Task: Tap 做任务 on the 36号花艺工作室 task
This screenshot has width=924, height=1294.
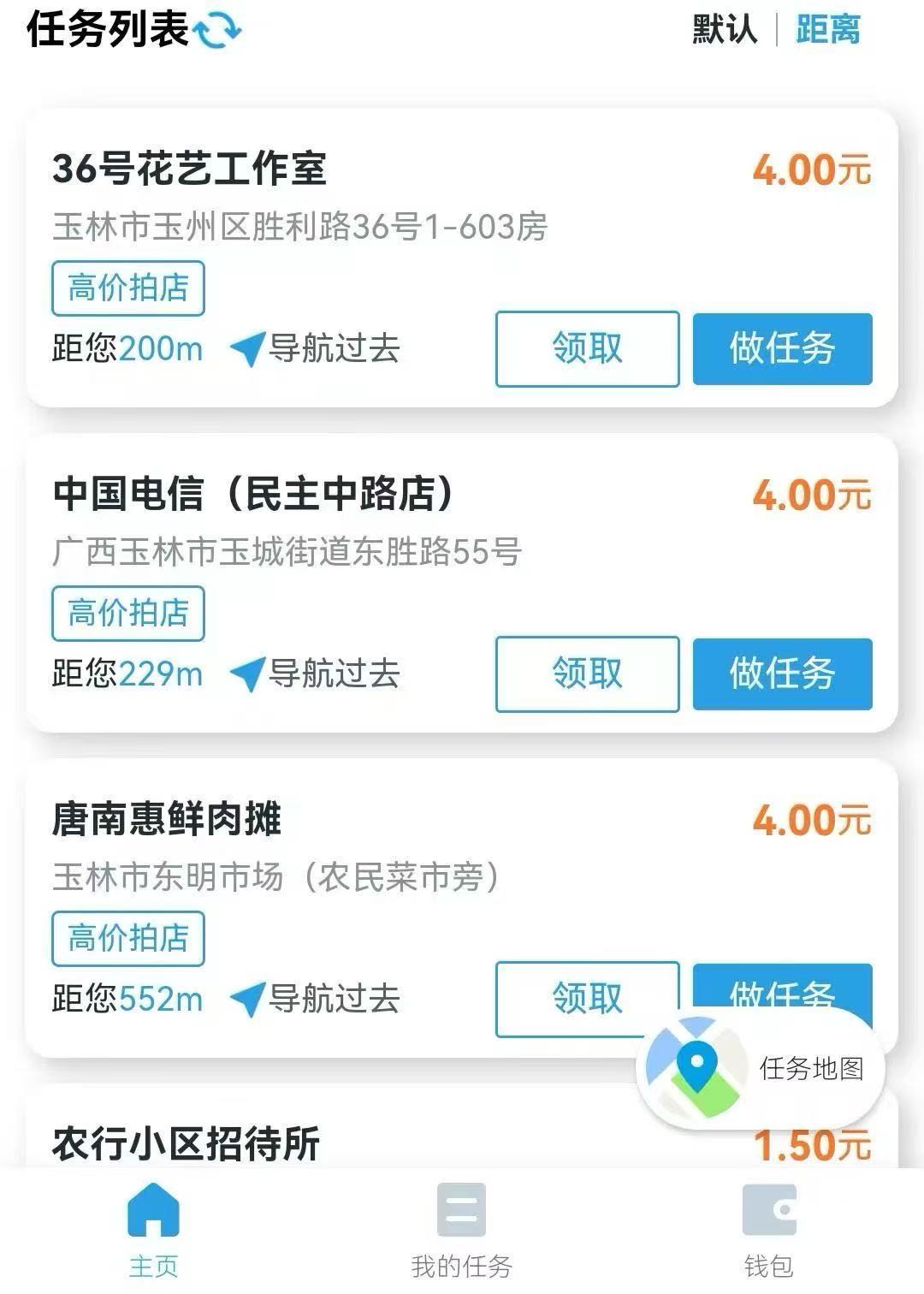Action: [x=783, y=349]
